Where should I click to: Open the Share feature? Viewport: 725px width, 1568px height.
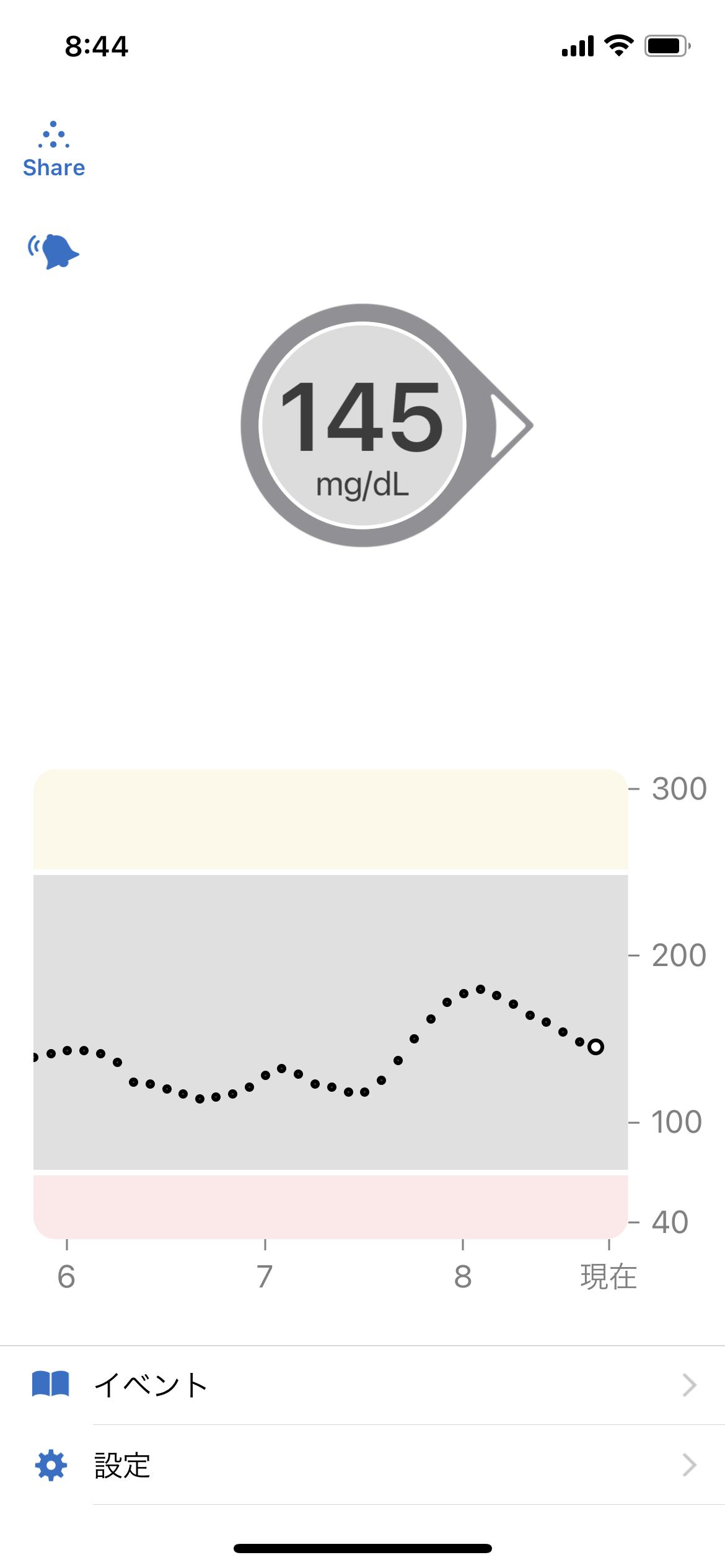click(x=54, y=150)
